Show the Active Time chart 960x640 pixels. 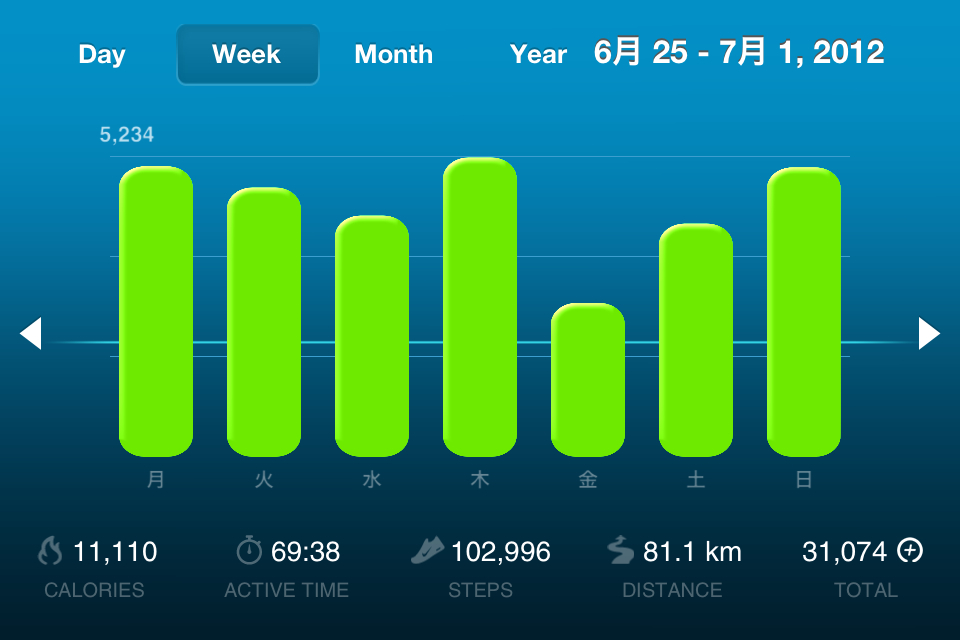(287, 567)
